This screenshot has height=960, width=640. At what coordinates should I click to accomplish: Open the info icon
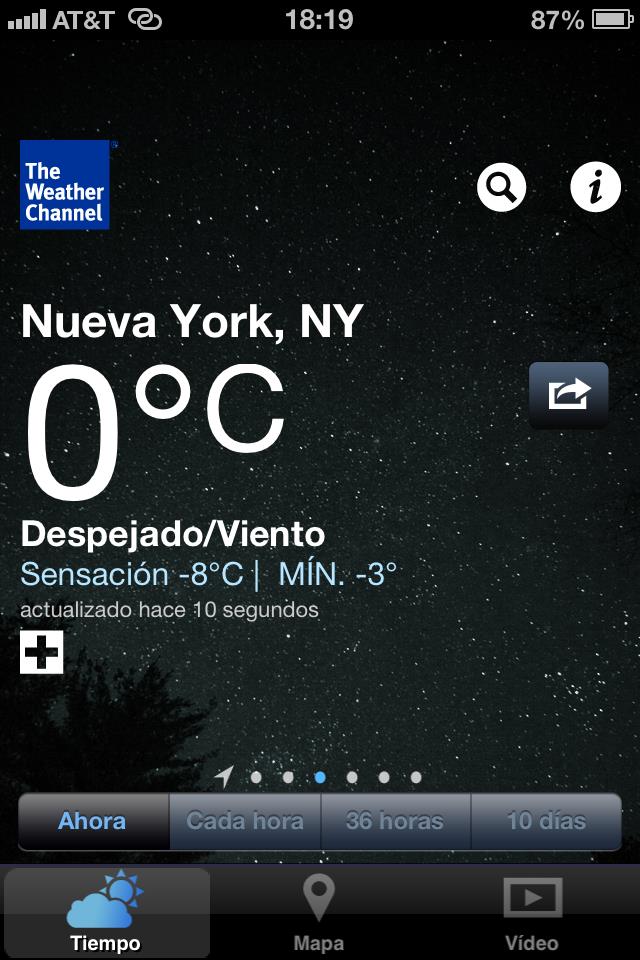pyautogui.click(x=595, y=186)
